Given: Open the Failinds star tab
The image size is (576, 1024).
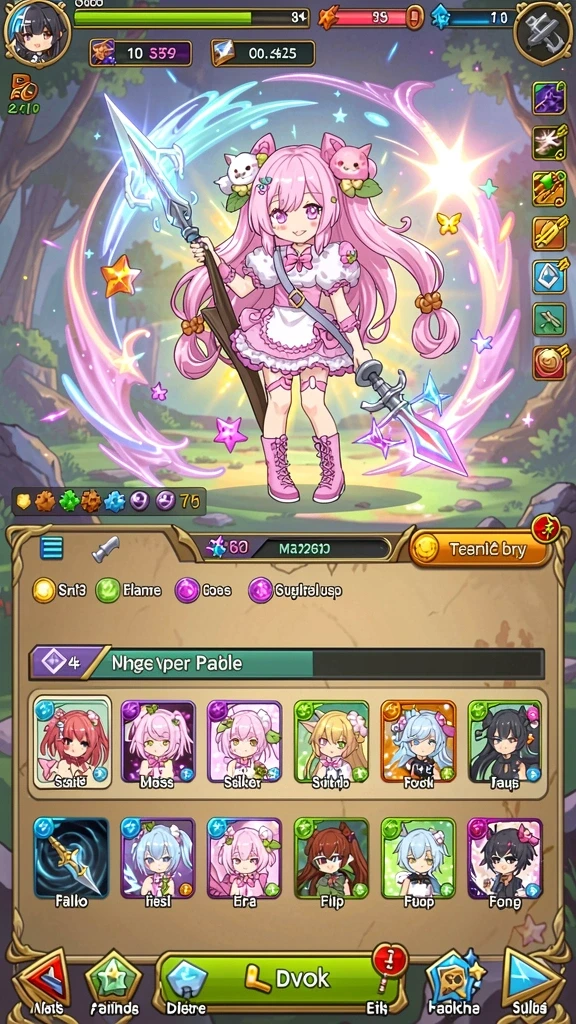Looking at the screenshot, I should click(x=114, y=985).
